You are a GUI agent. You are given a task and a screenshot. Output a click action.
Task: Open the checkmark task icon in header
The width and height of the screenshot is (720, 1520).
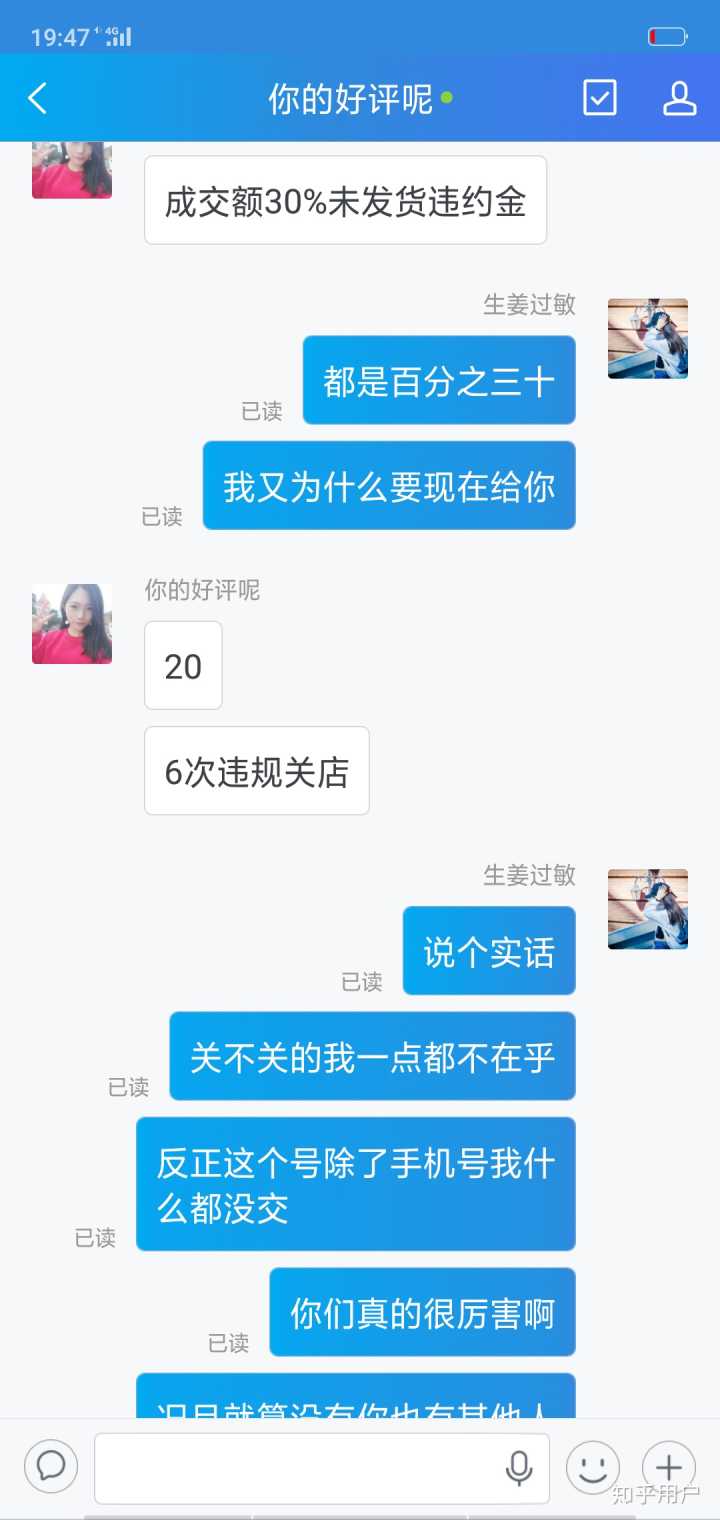click(599, 98)
